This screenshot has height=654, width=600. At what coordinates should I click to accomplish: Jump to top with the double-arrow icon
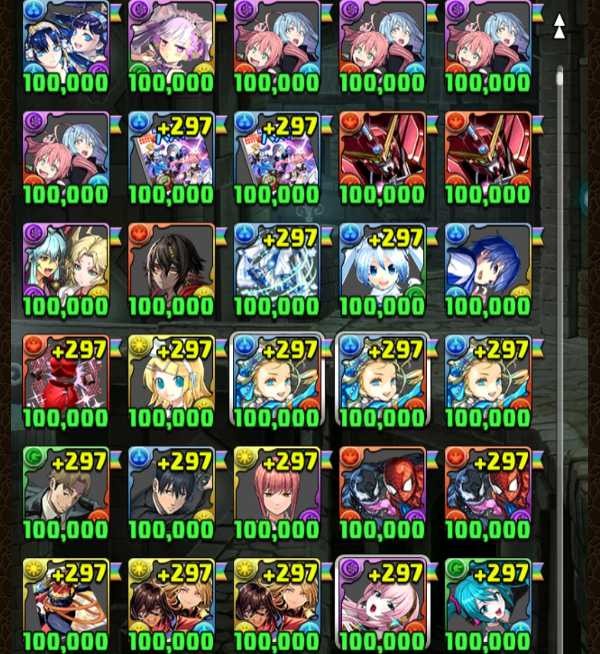click(559, 27)
